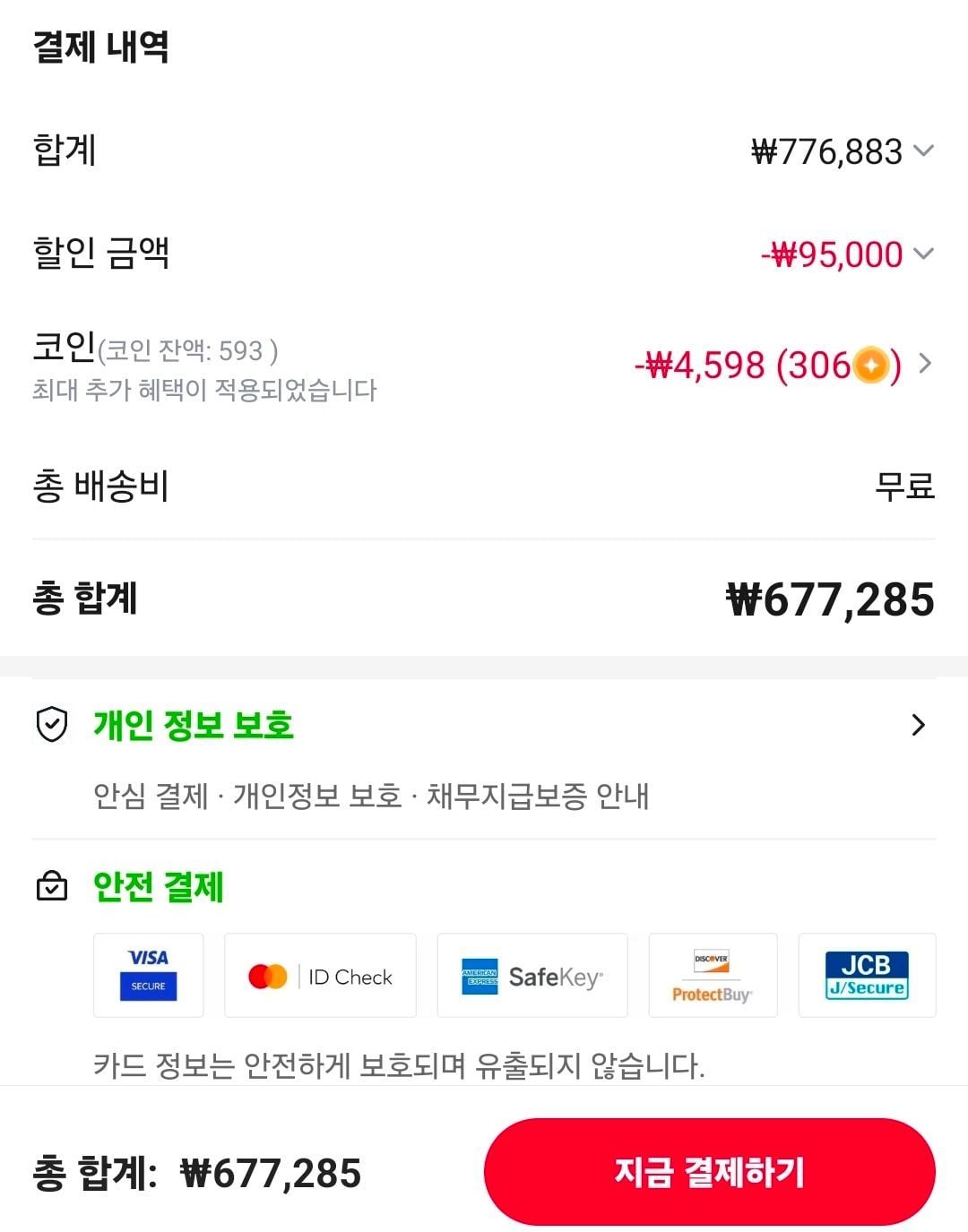Open 개인 정보 보호 details
Image resolution: width=968 pixels, height=1232 pixels.
coord(917,725)
